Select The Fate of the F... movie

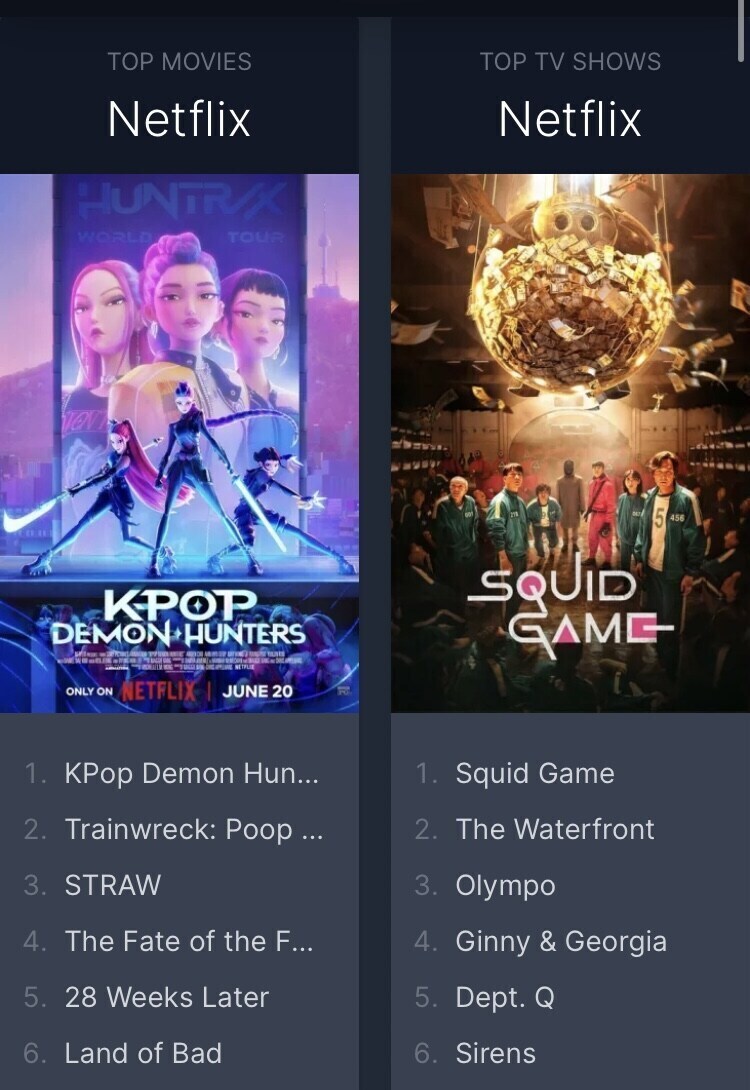pyautogui.click(x=189, y=941)
